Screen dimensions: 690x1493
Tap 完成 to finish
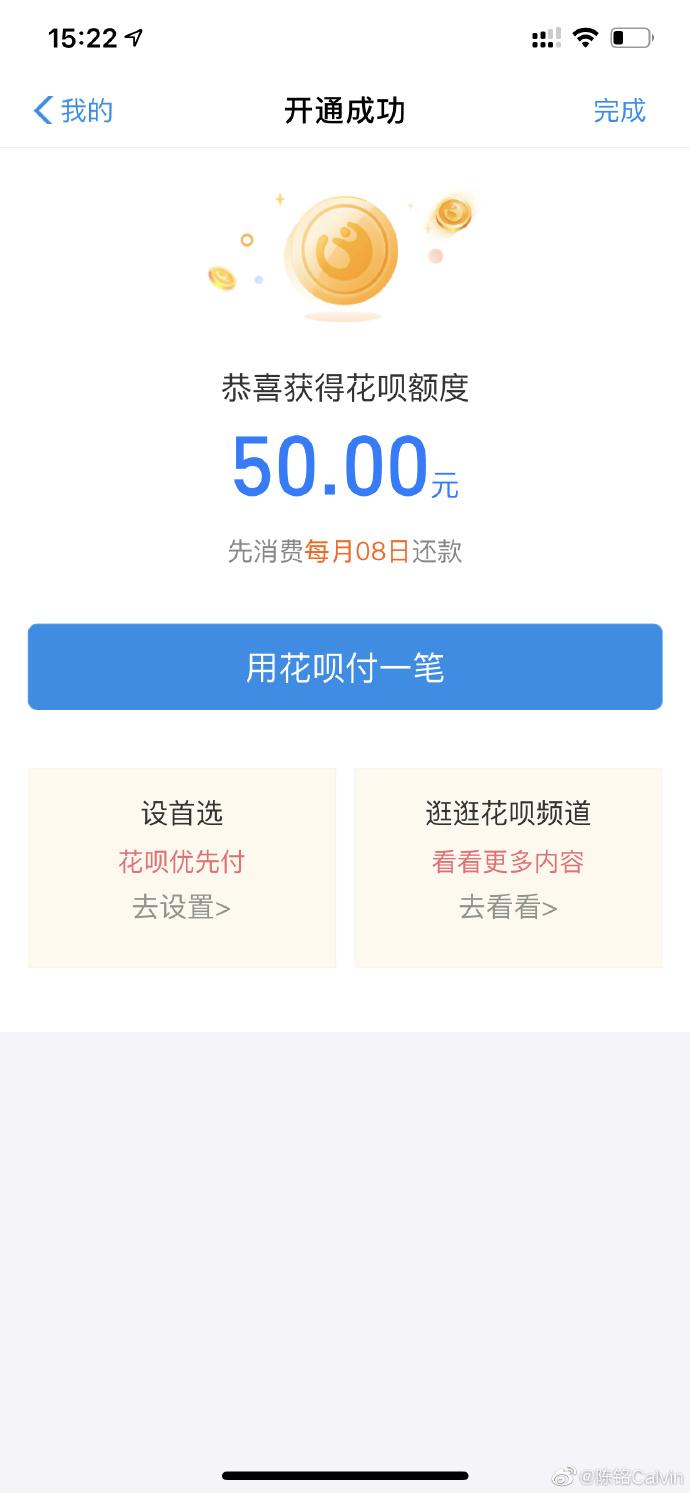point(620,110)
